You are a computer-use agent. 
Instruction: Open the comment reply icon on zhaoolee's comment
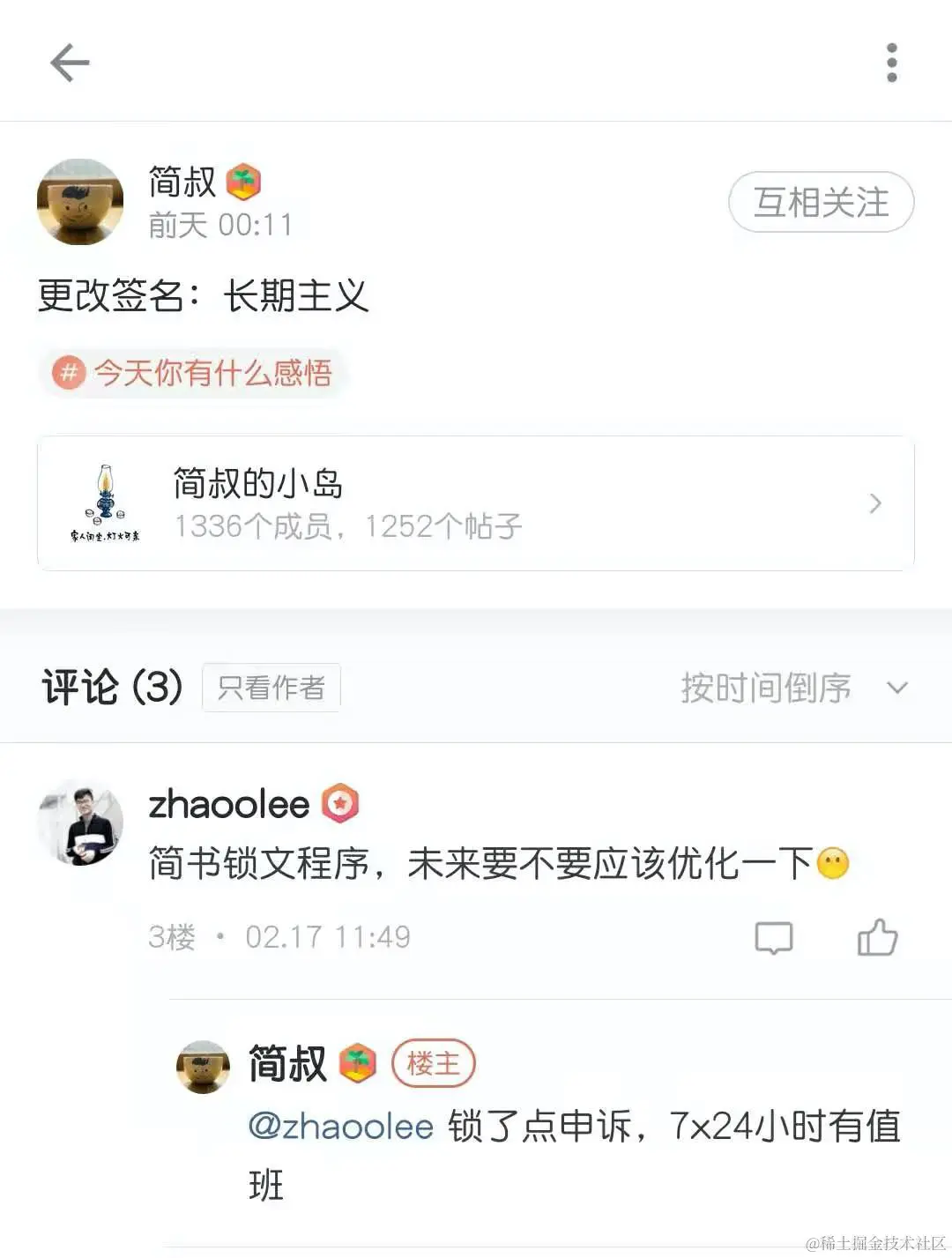coord(773,937)
